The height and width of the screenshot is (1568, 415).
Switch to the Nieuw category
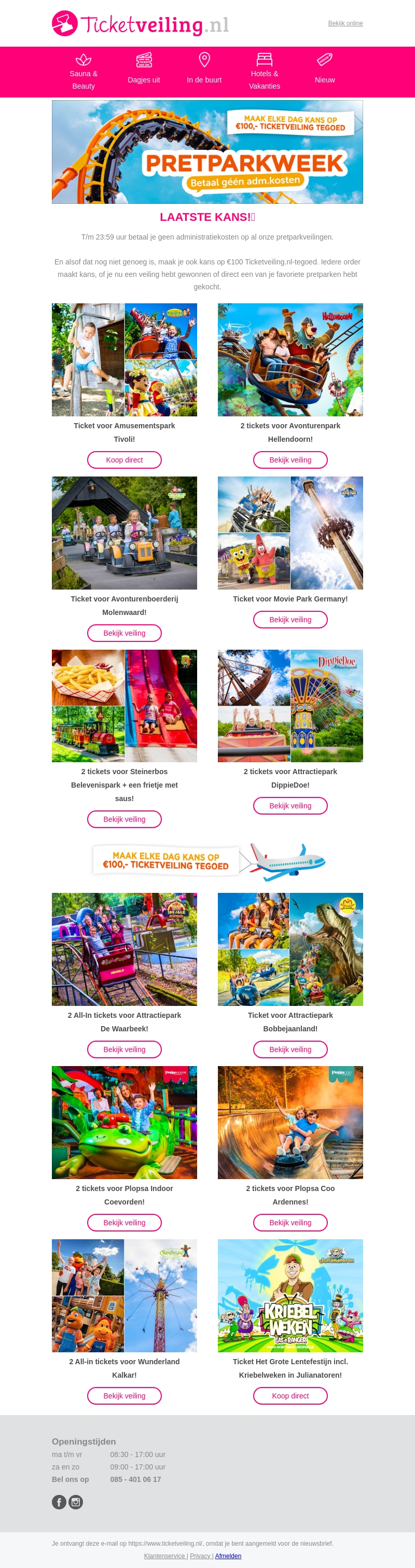coord(325,72)
